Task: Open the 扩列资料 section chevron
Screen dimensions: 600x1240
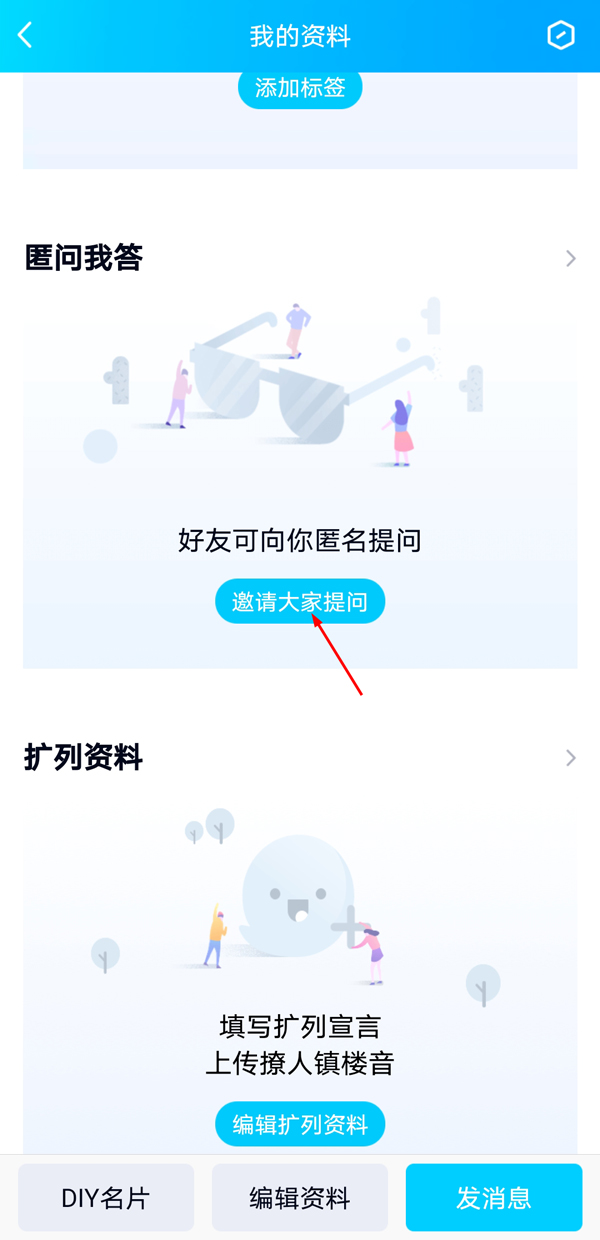Action: pos(571,758)
